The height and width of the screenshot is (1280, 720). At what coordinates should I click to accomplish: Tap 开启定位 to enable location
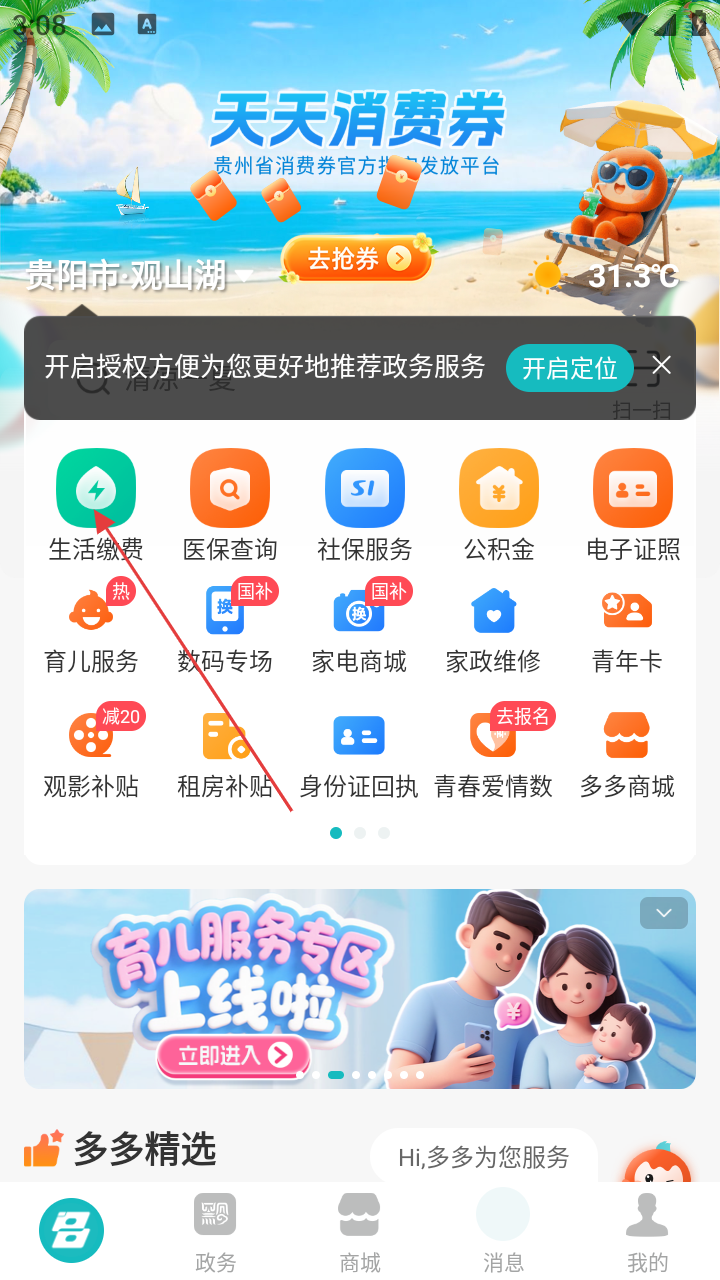(x=569, y=368)
